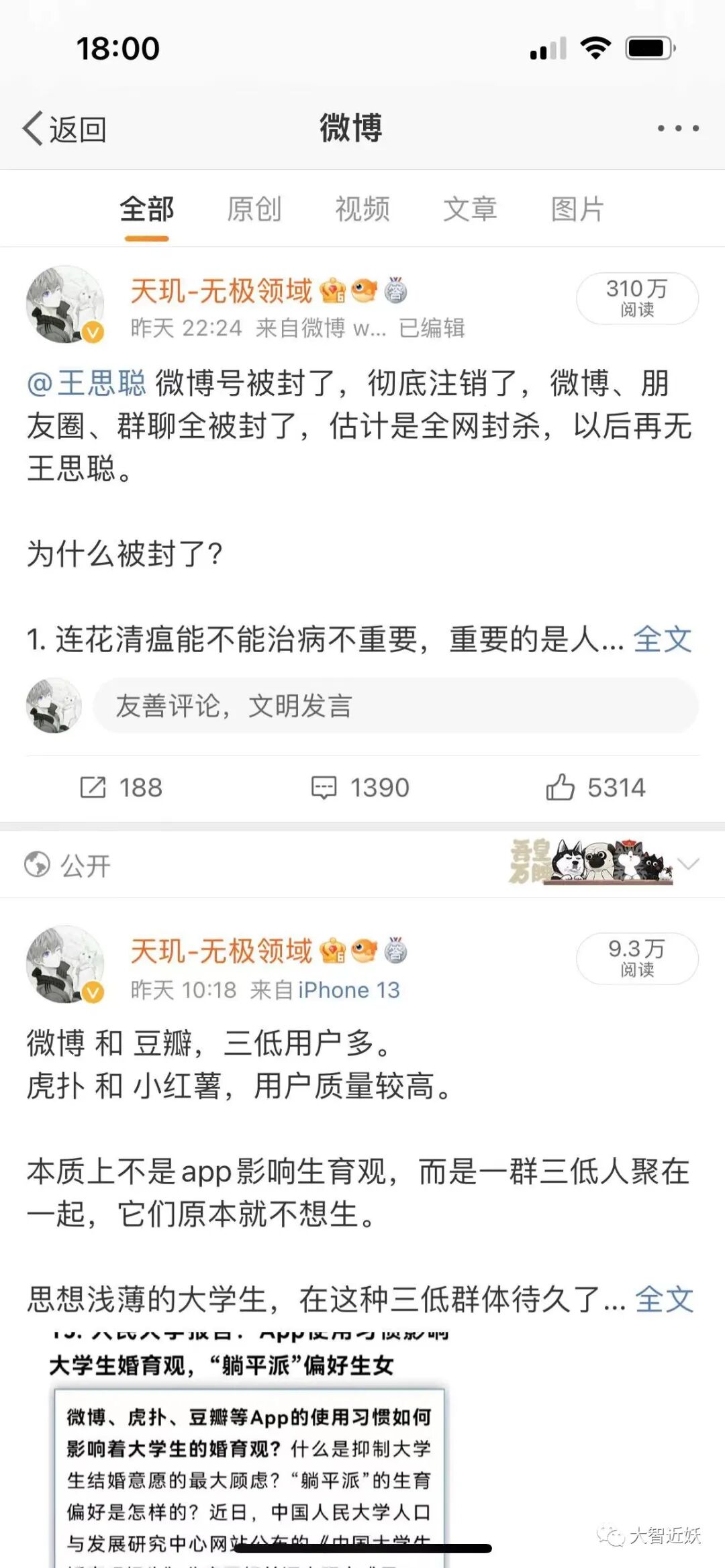Switch to the 原创 tab
This screenshot has width=725, height=1568.
click(254, 209)
